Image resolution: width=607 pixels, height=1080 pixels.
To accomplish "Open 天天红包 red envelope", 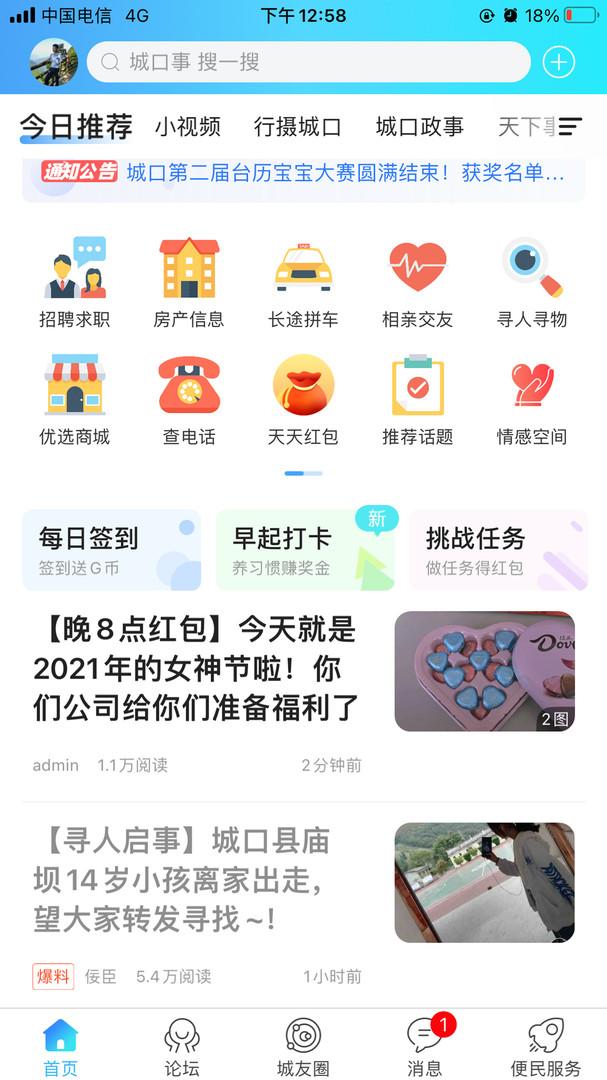I will click(x=303, y=400).
